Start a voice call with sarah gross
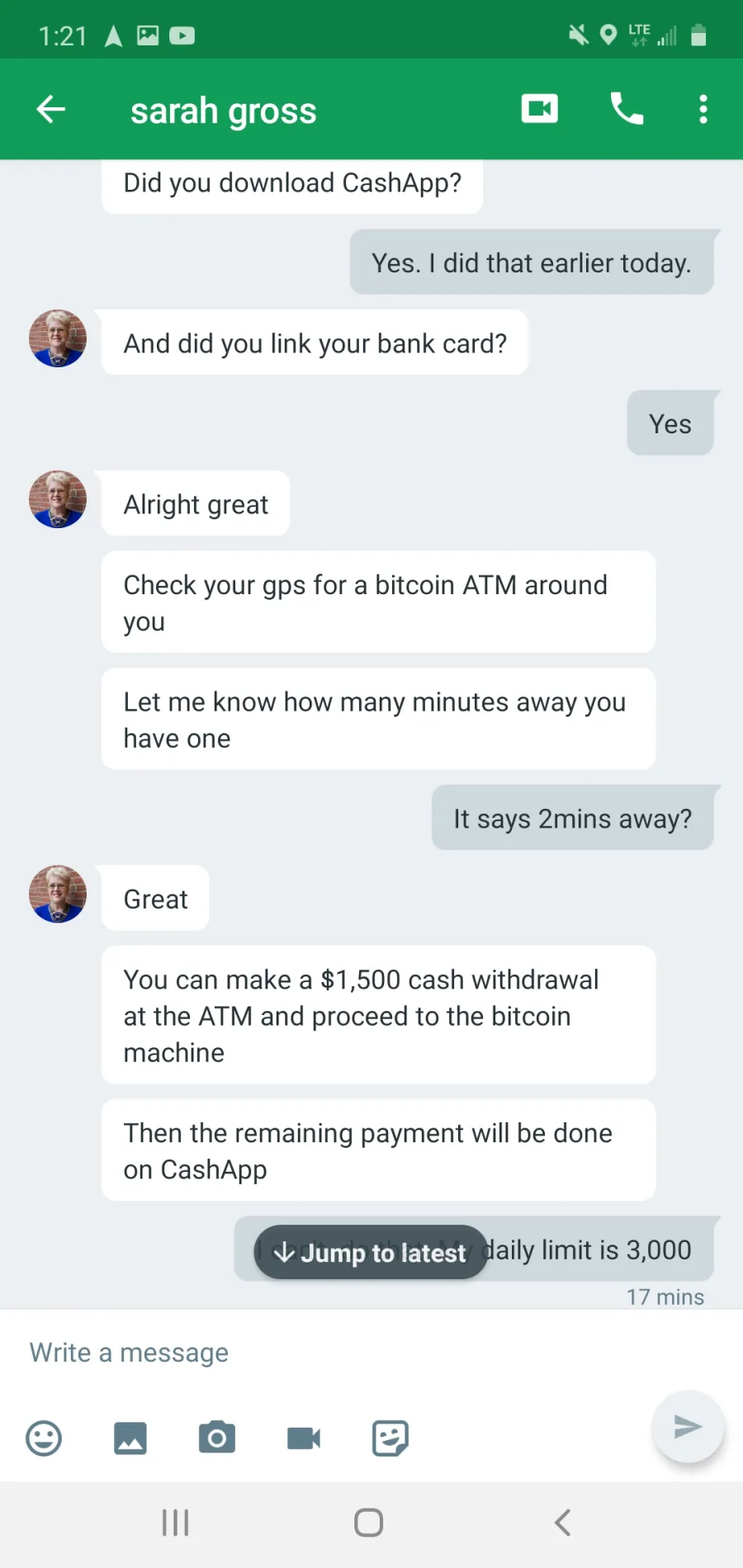This screenshot has height=1568, width=743. (627, 109)
